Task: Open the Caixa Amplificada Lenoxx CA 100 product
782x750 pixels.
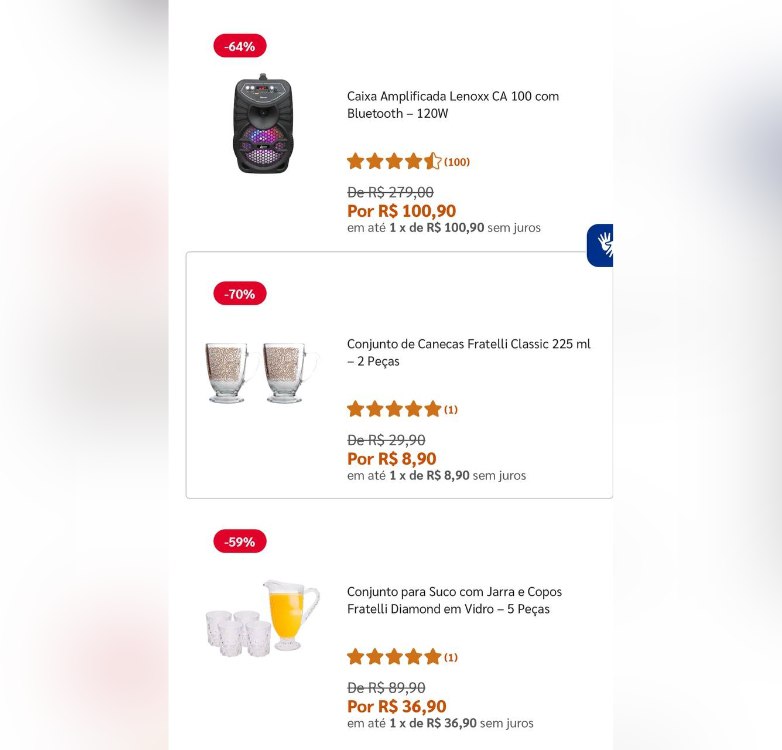Action: [x=452, y=105]
